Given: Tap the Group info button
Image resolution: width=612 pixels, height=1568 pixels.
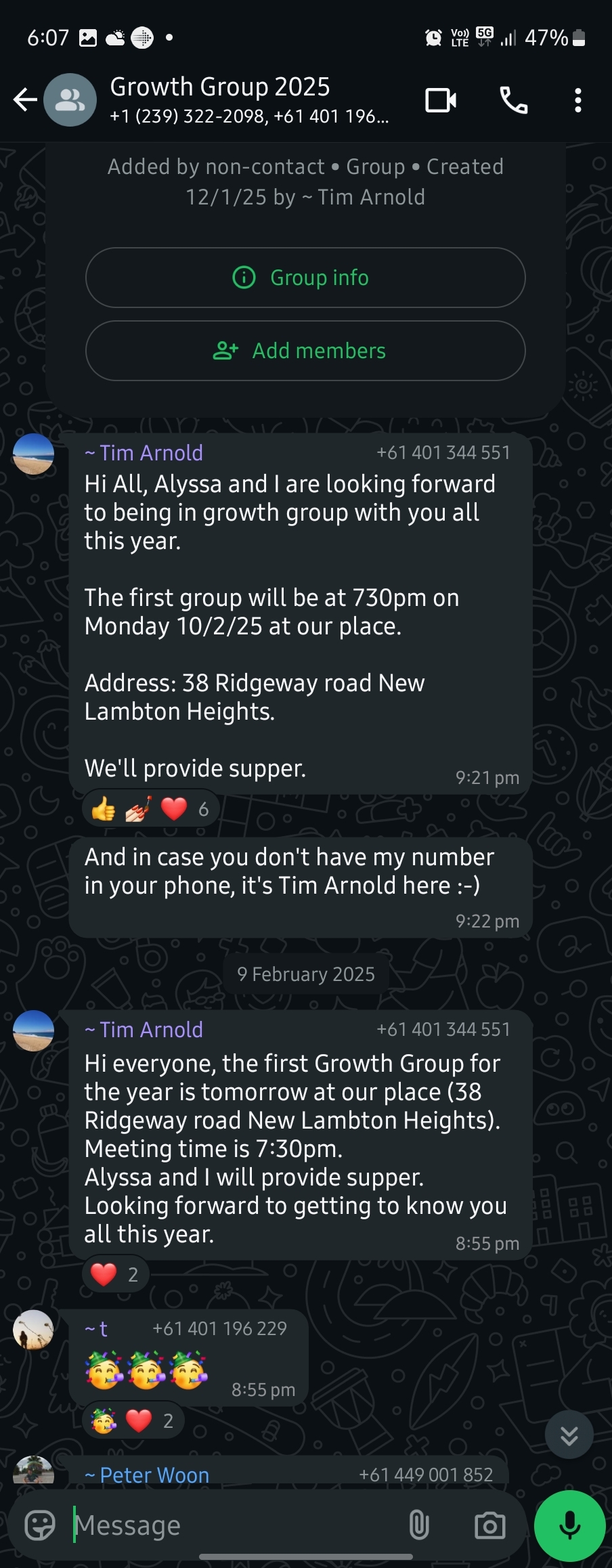Looking at the screenshot, I should click(x=305, y=278).
